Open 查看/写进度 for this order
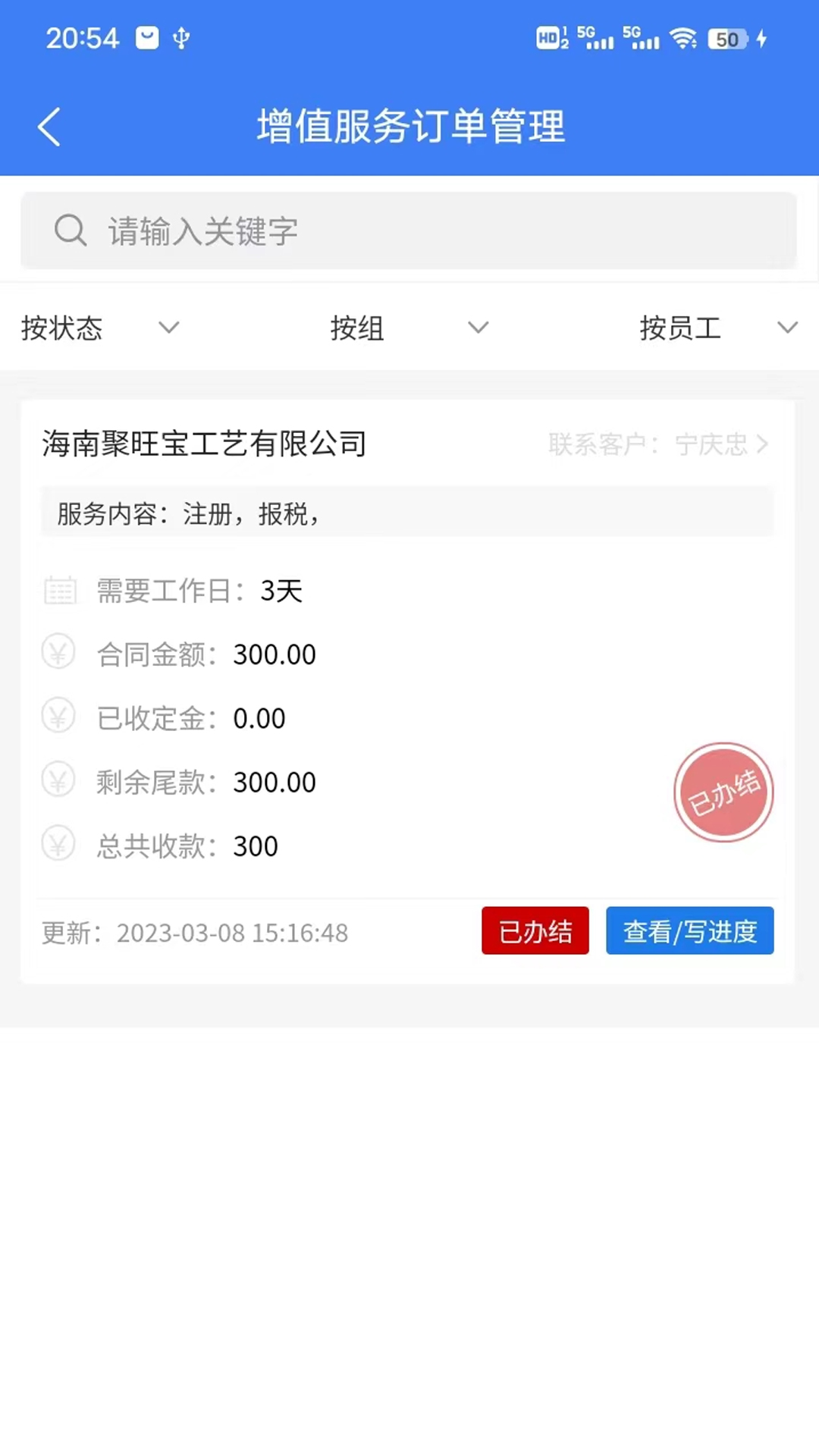 (x=689, y=930)
